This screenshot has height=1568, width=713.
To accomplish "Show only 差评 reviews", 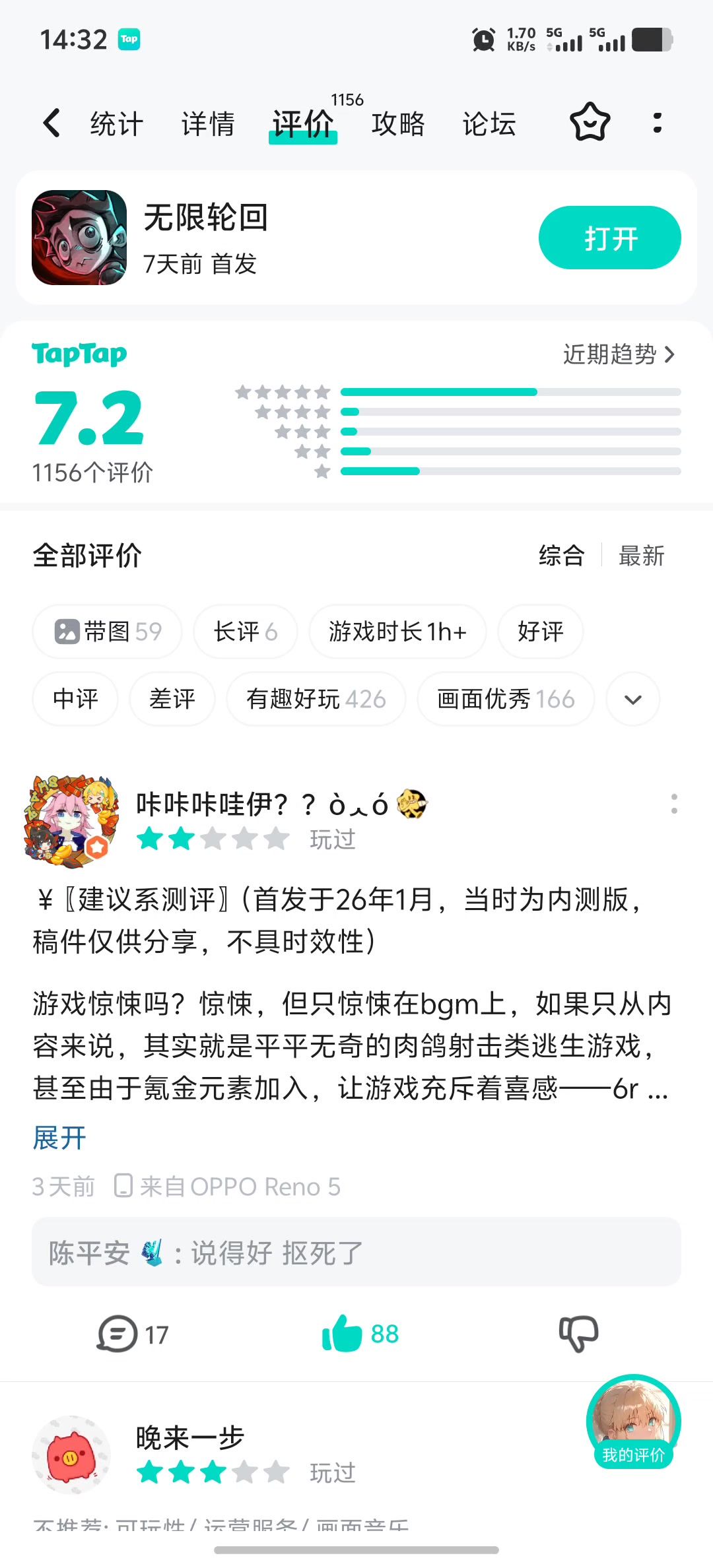I will (x=172, y=699).
